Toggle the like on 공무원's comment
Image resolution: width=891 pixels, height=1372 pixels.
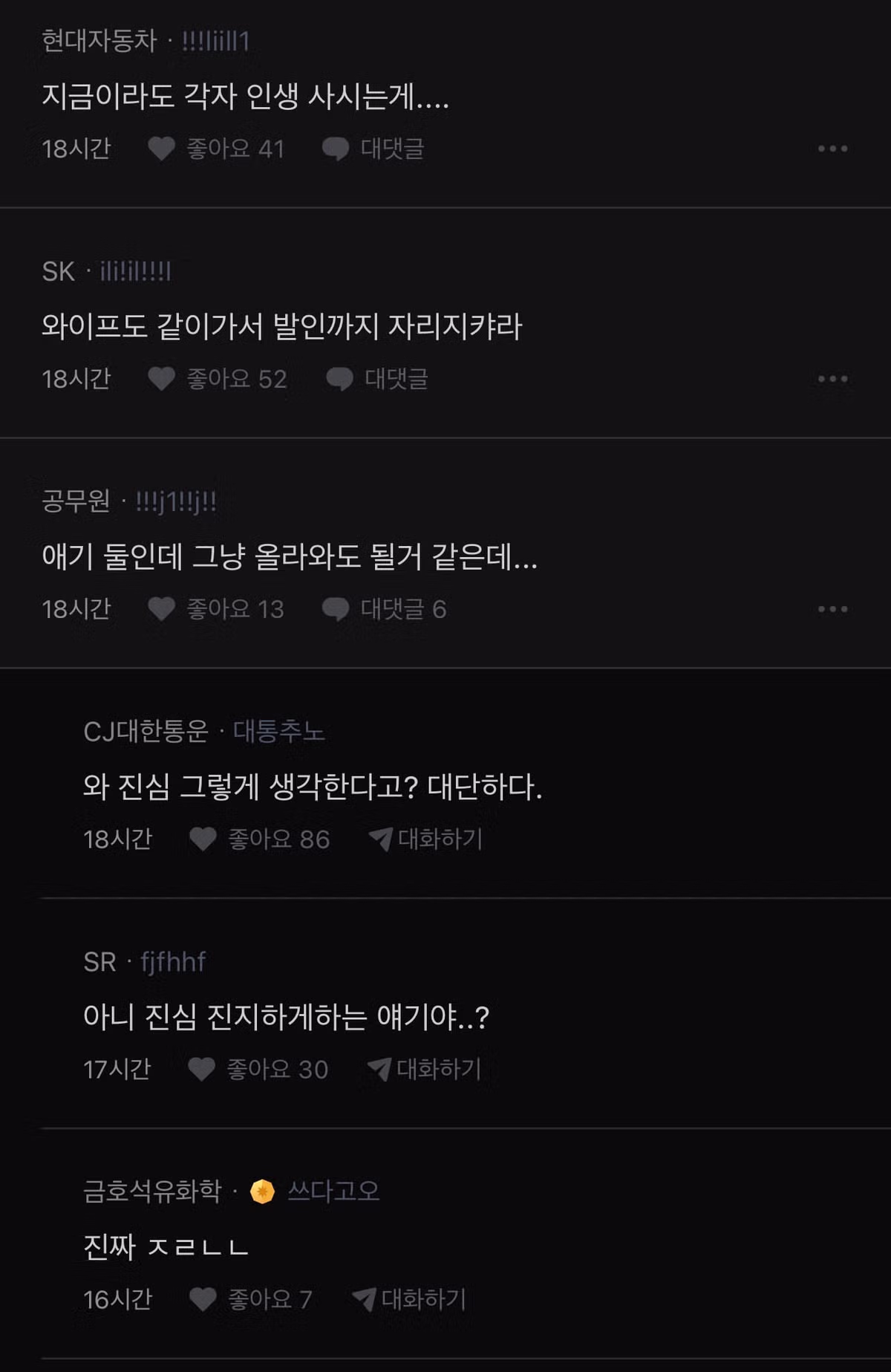(x=162, y=609)
